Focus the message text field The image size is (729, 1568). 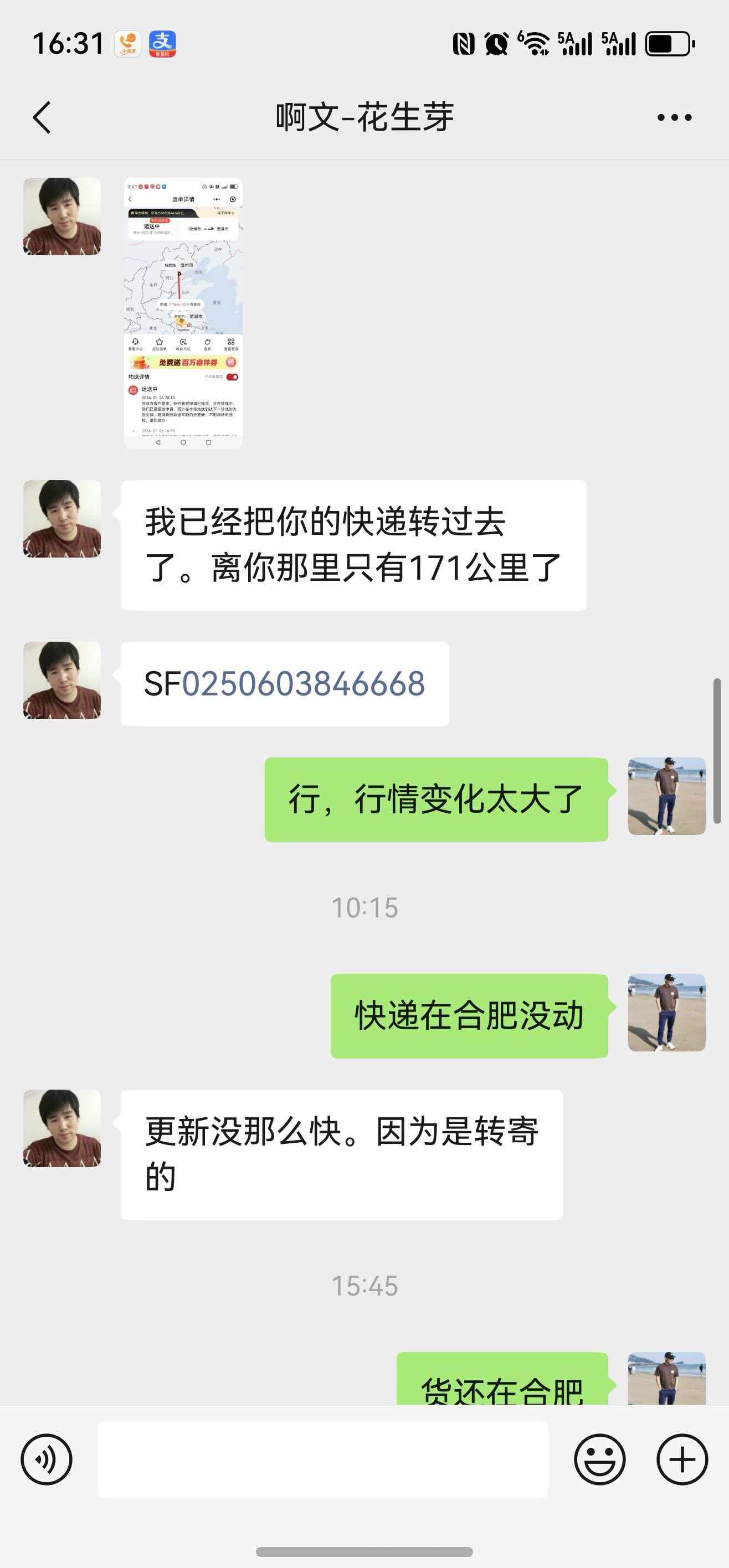(323, 1459)
